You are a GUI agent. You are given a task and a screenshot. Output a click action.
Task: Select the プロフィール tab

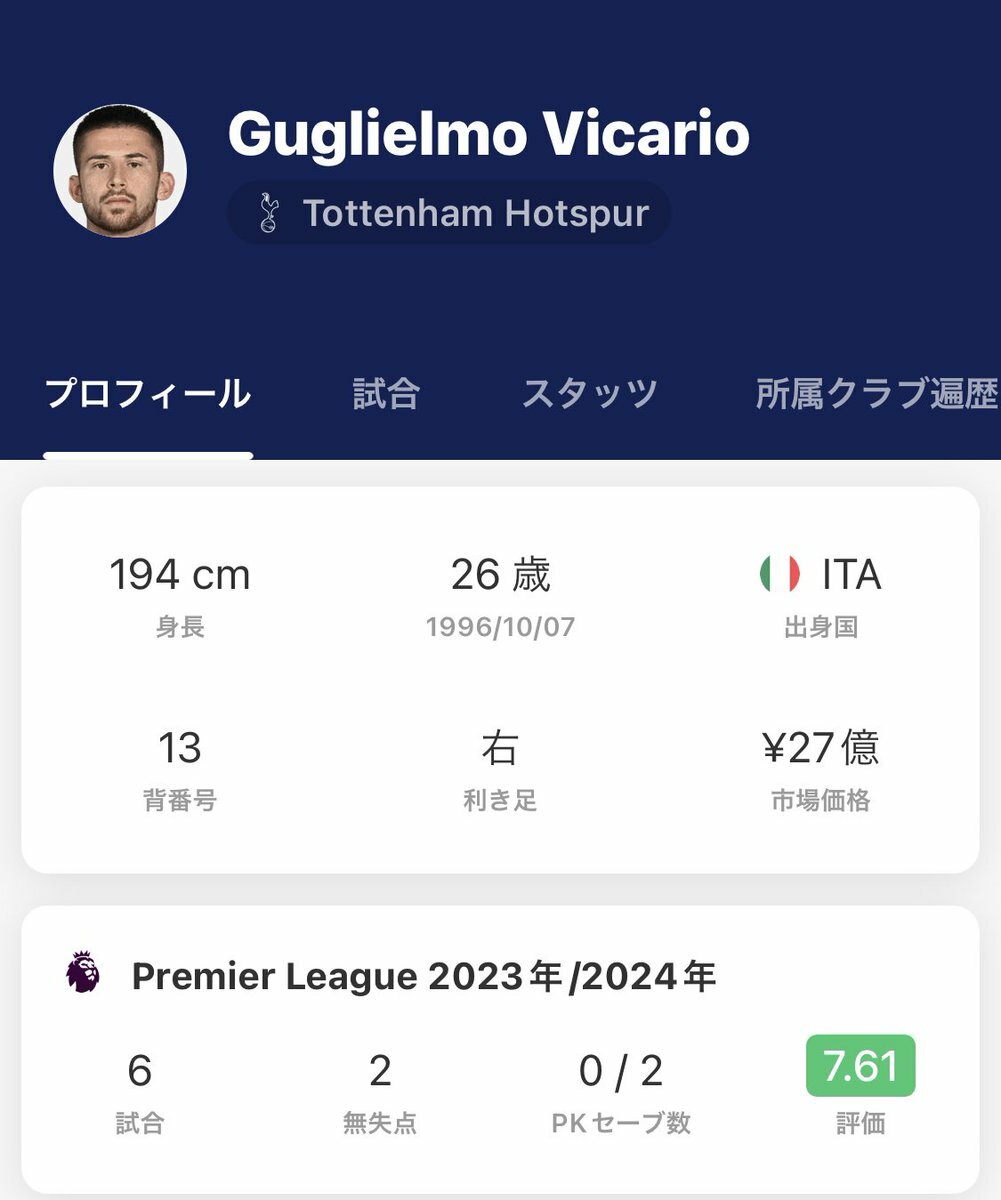pyautogui.click(x=148, y=394)
